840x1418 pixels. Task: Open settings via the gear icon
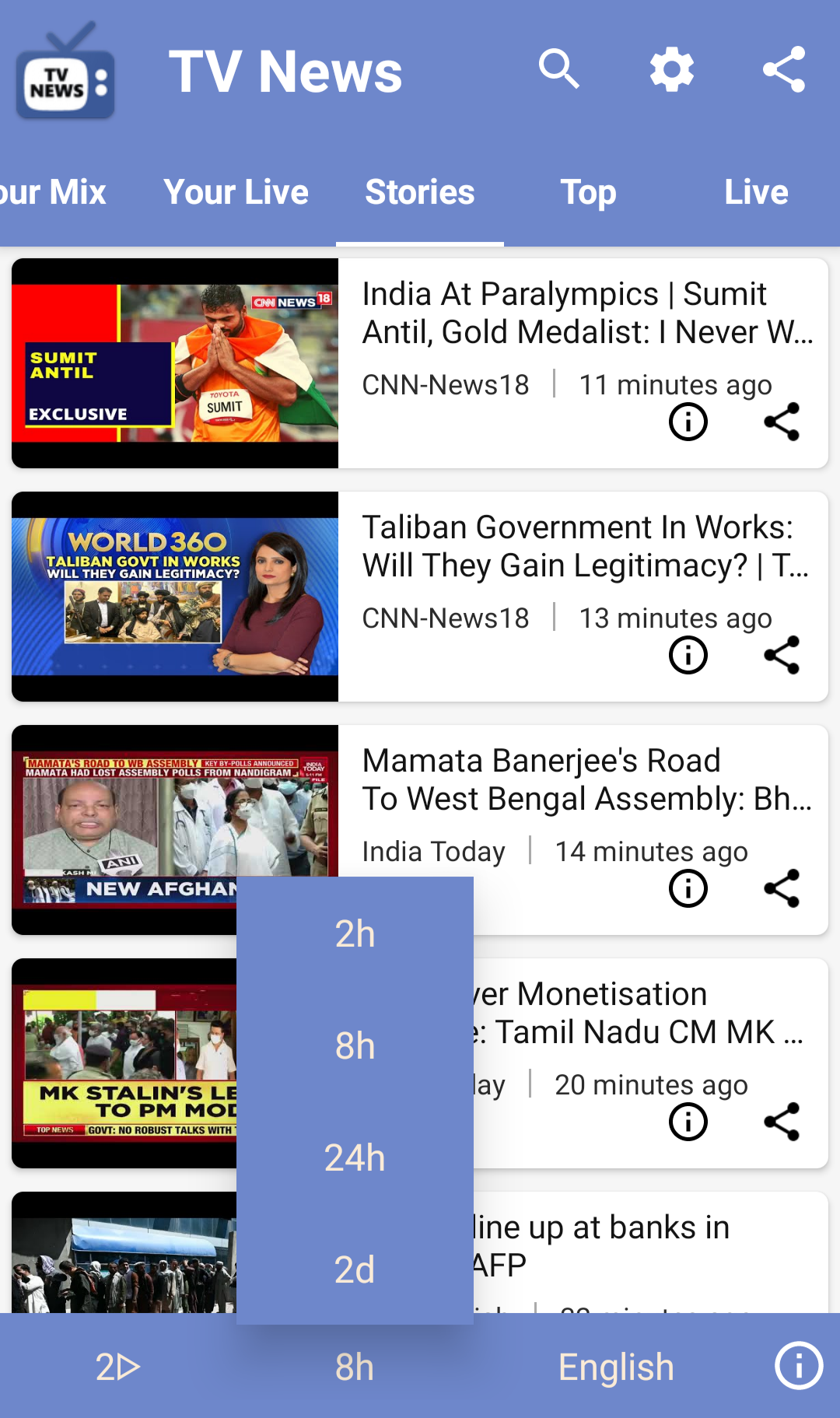click(x=672, y=70)
